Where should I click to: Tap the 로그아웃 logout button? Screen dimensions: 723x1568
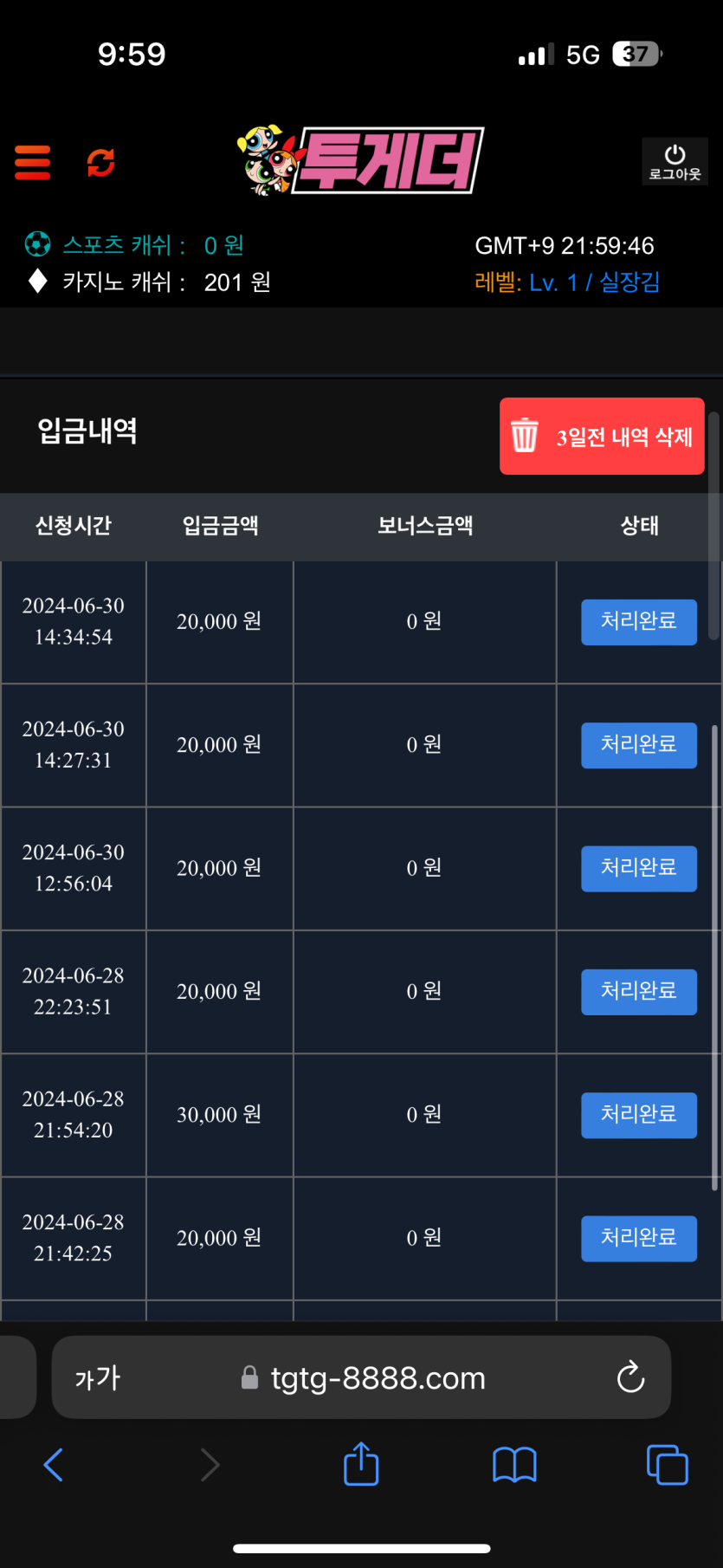click(x=675, y=162)
